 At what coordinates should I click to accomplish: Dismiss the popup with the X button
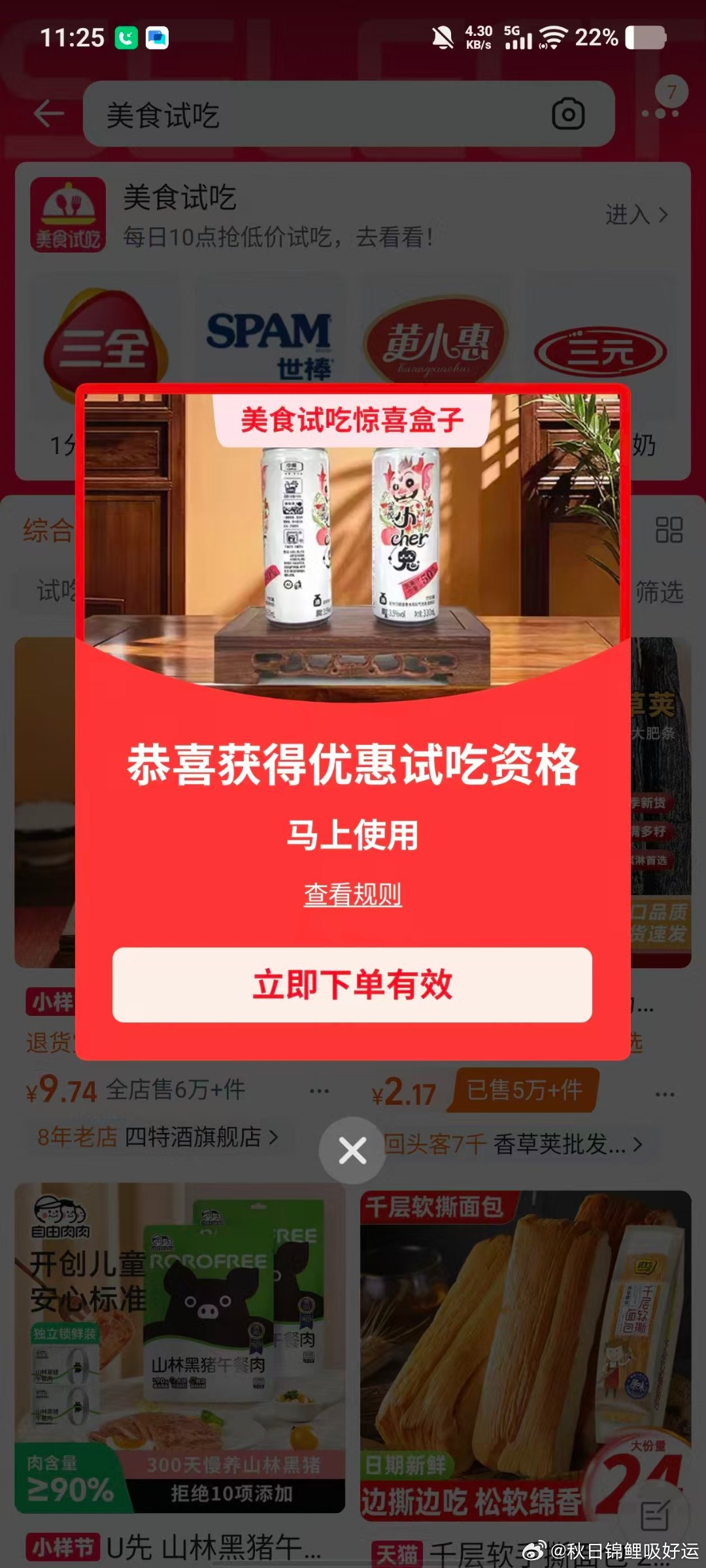point(352,1151)
